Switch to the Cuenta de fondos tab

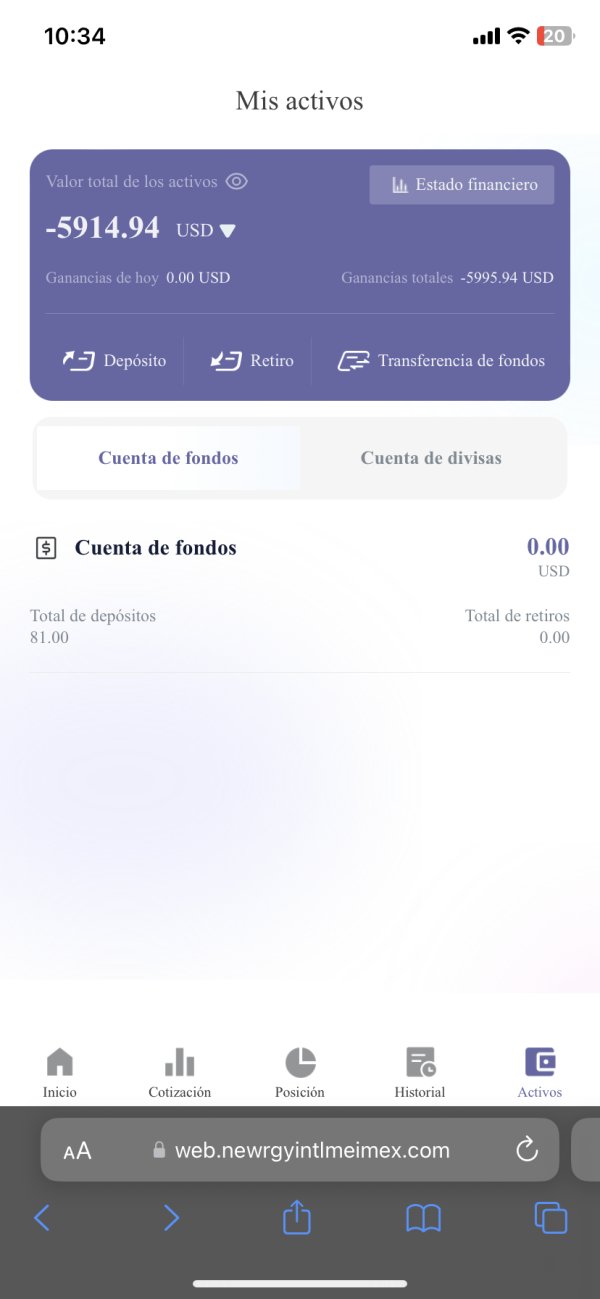point(168,458)
